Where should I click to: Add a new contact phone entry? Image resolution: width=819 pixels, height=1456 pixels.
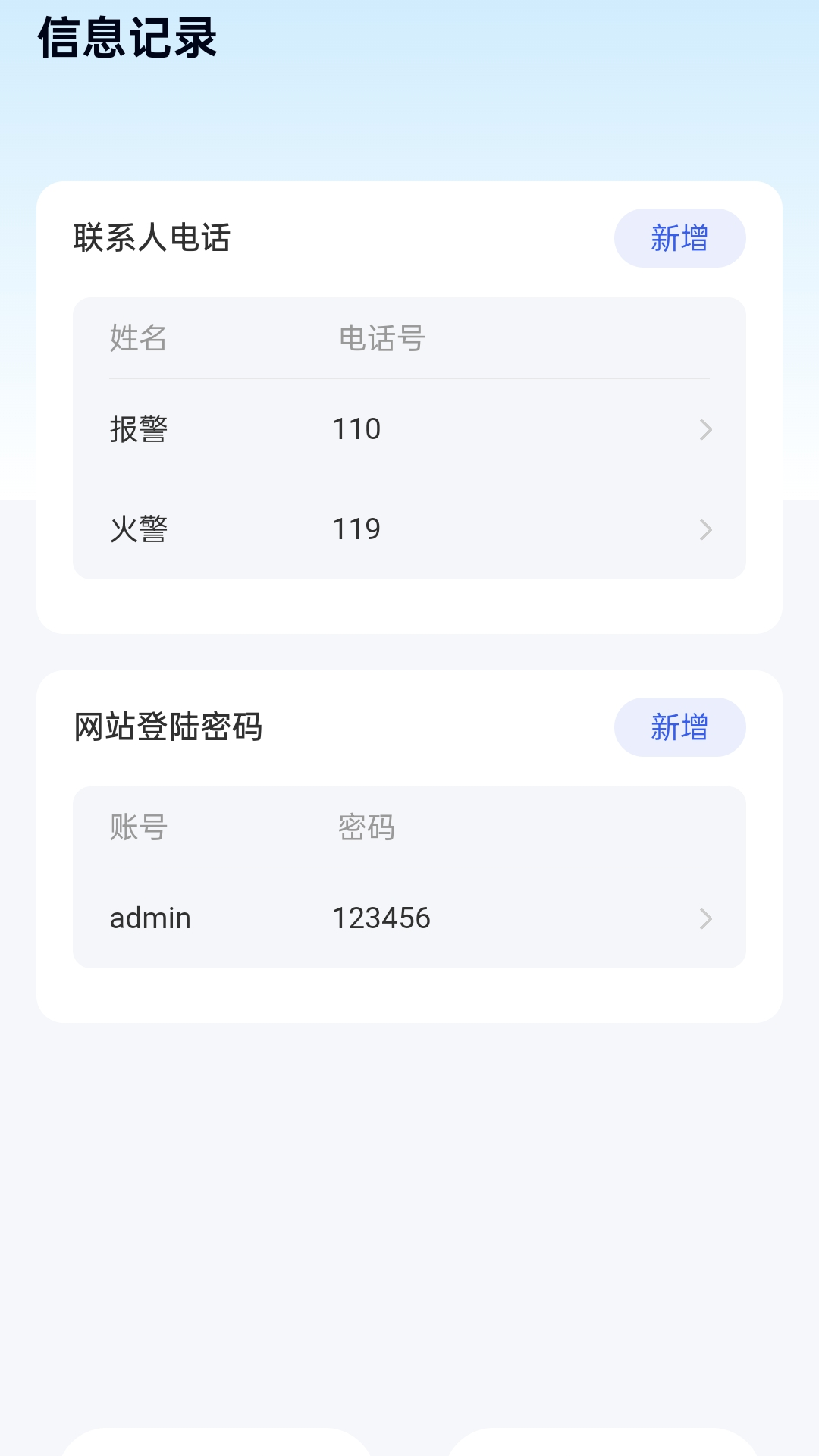679,238
